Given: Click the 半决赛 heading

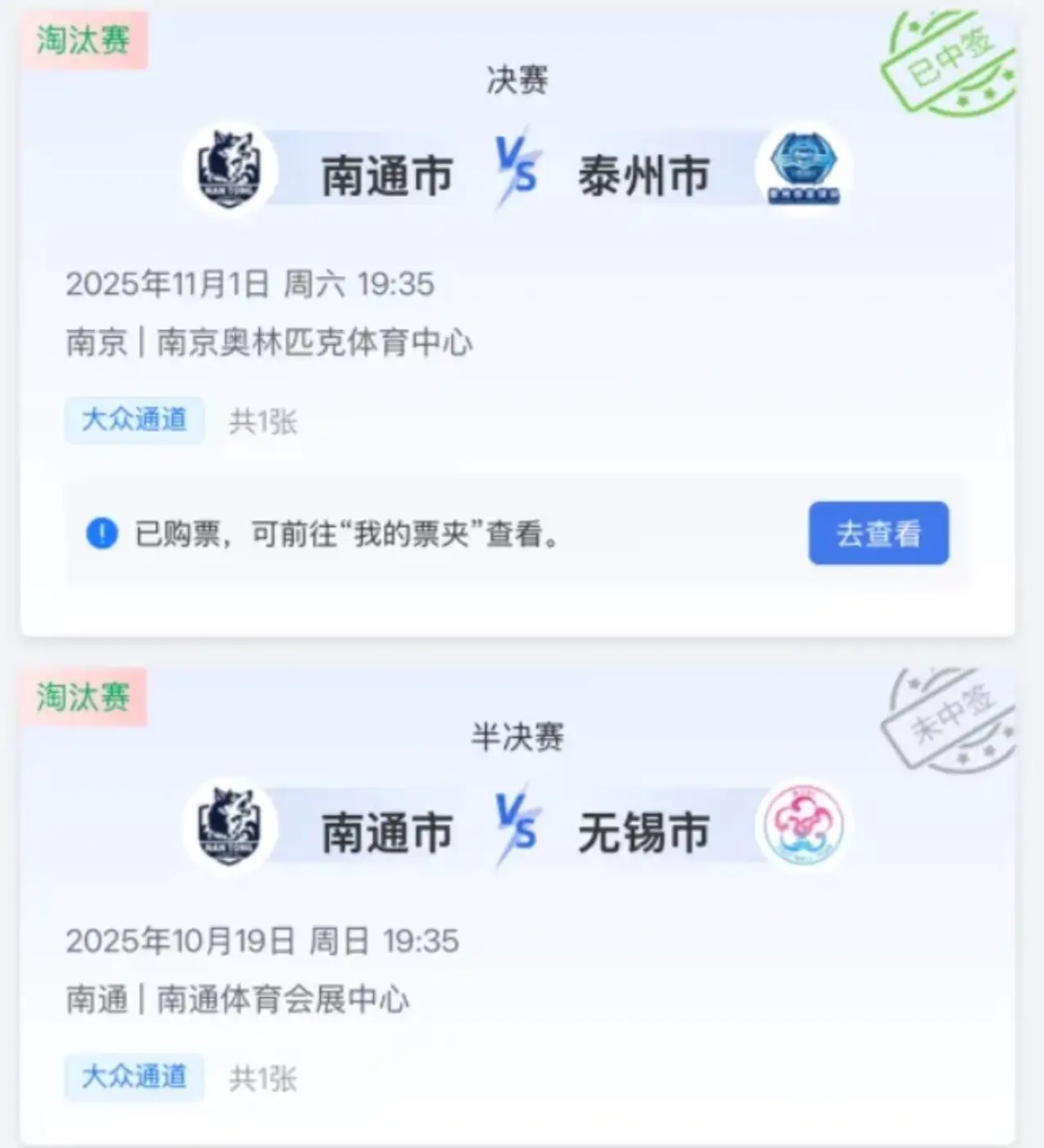Looking at the screenshot, I should point(519,735).
